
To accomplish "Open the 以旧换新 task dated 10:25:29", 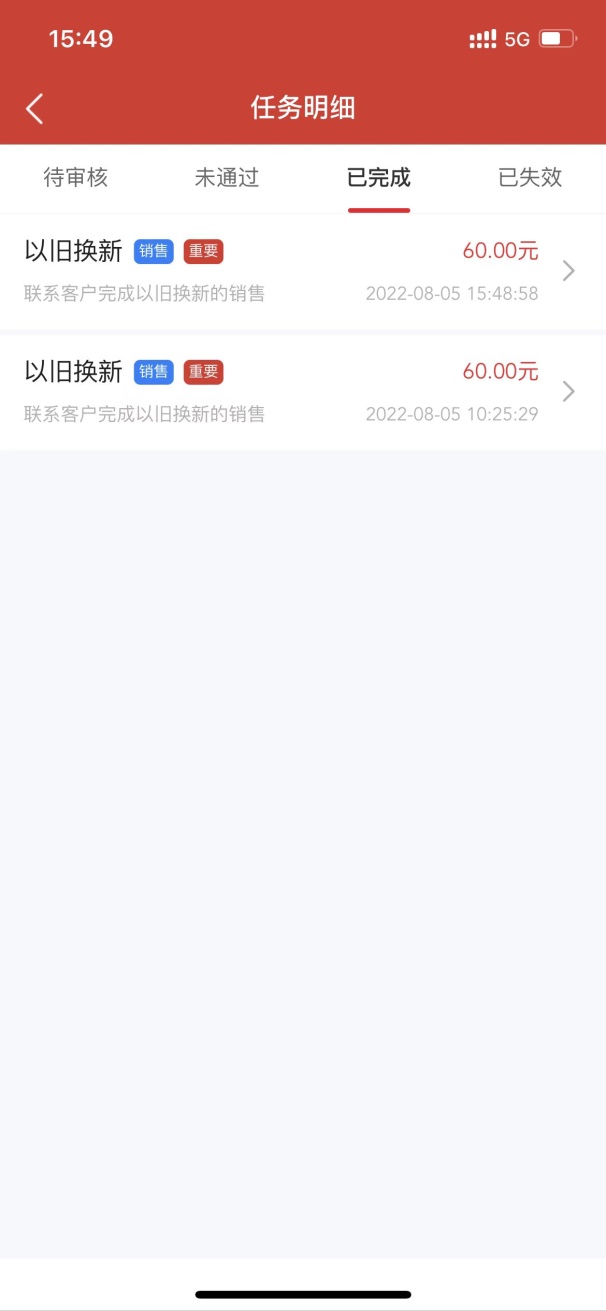I will click(x=303, y=392).
